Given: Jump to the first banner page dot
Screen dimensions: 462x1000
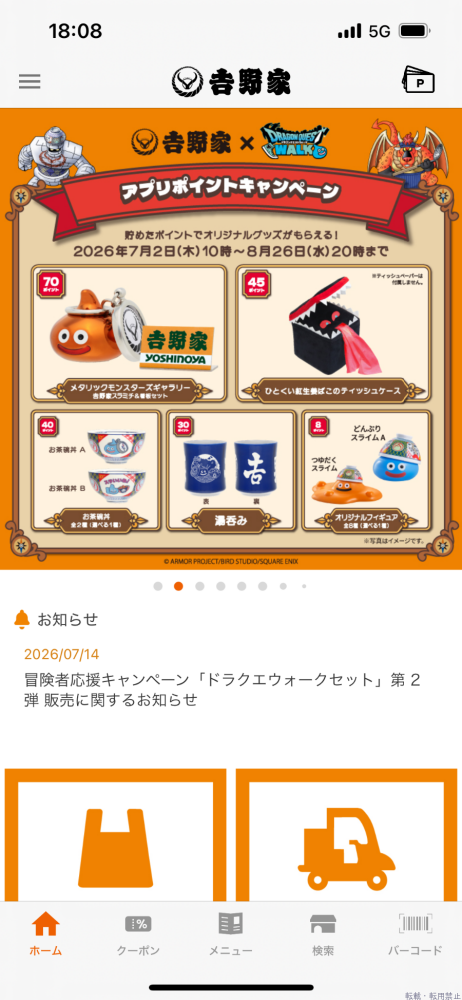Looking at the screenshot, I should tap(158, 586).
